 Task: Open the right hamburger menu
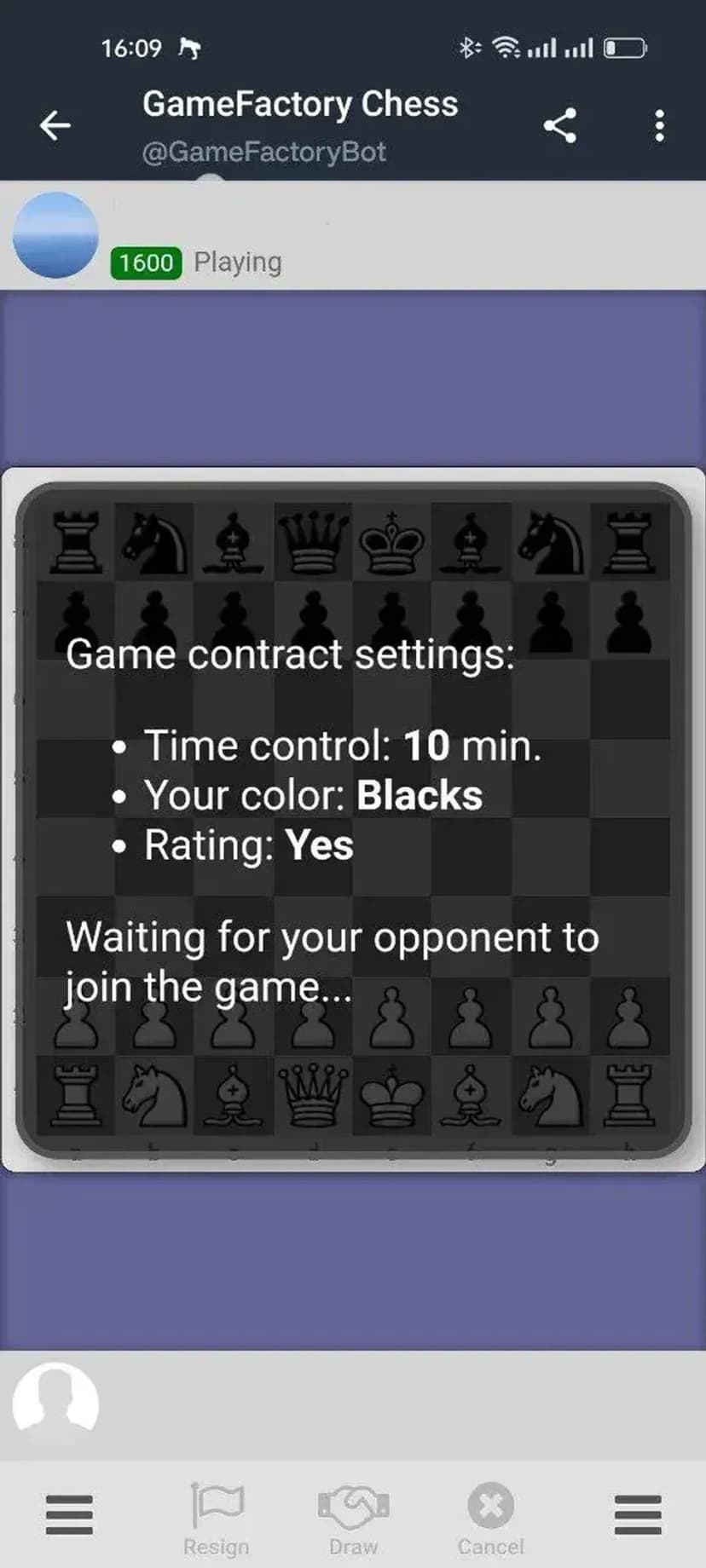[x=638, y=1514]
